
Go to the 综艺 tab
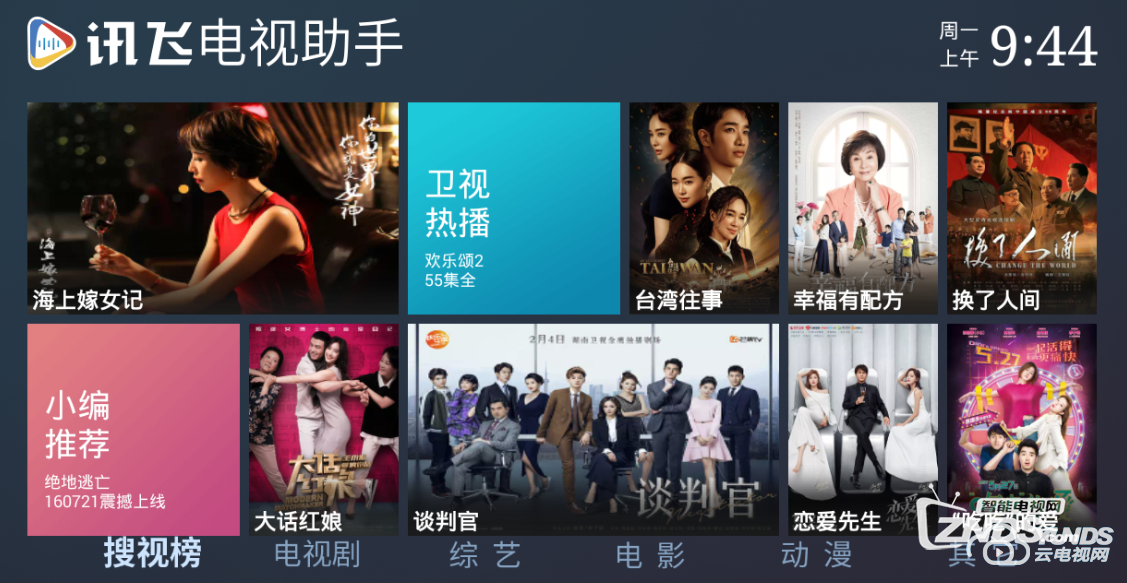[485, 554]
